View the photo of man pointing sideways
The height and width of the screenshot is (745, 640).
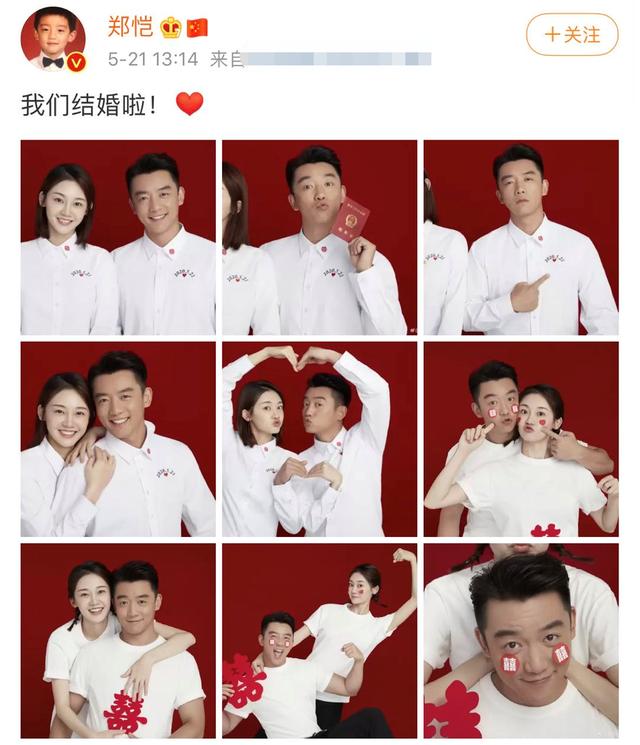coord(521,237)
